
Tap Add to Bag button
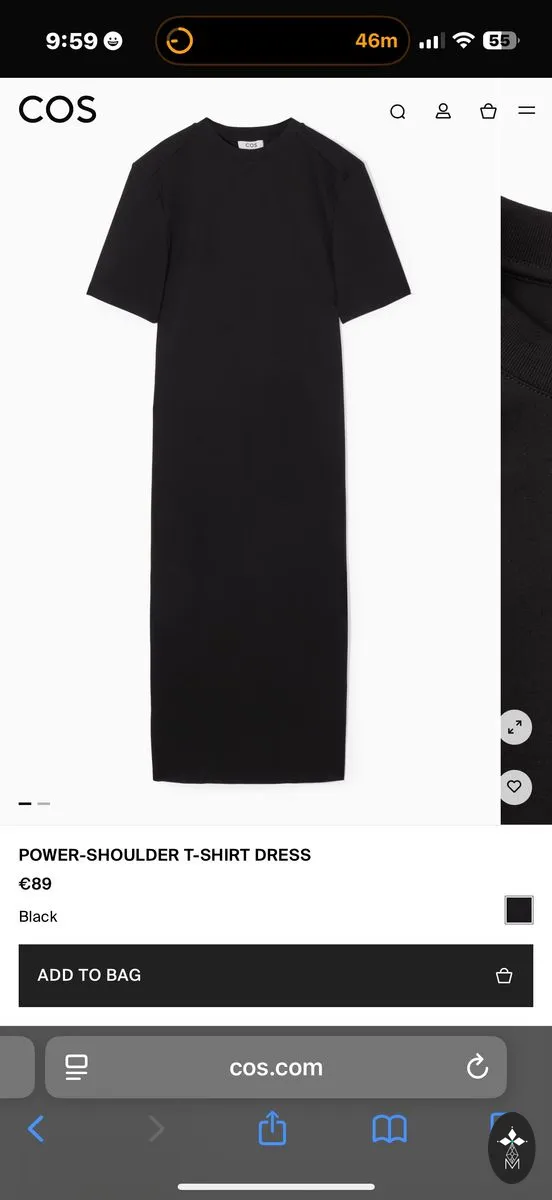(276, 975)
